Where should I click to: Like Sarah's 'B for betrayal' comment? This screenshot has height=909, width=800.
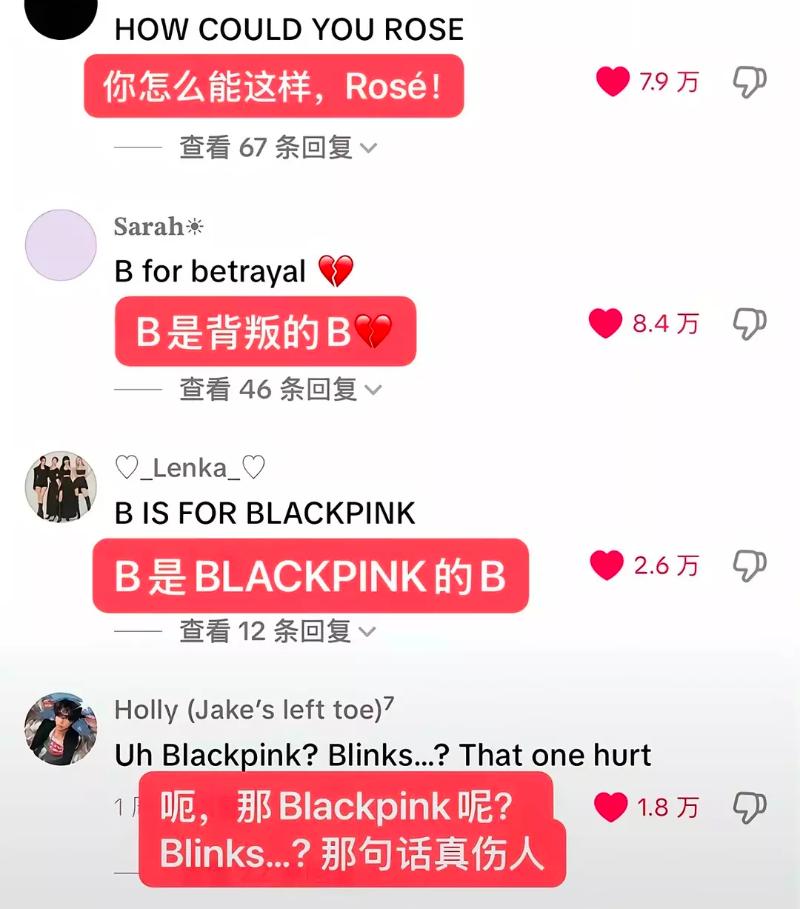pyautogui.click(x=606, y=323)
